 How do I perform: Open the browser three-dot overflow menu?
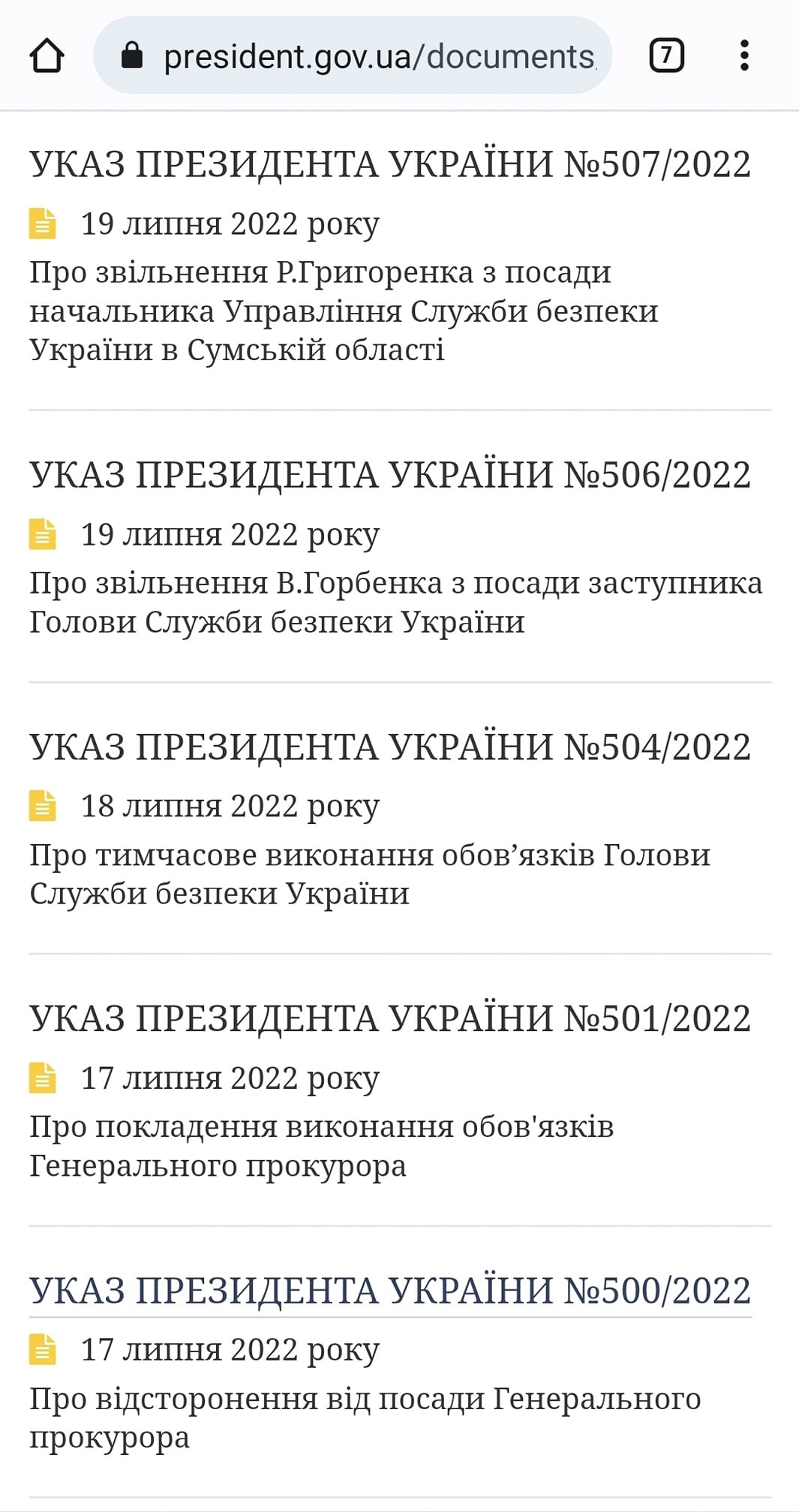coord(743,56)
